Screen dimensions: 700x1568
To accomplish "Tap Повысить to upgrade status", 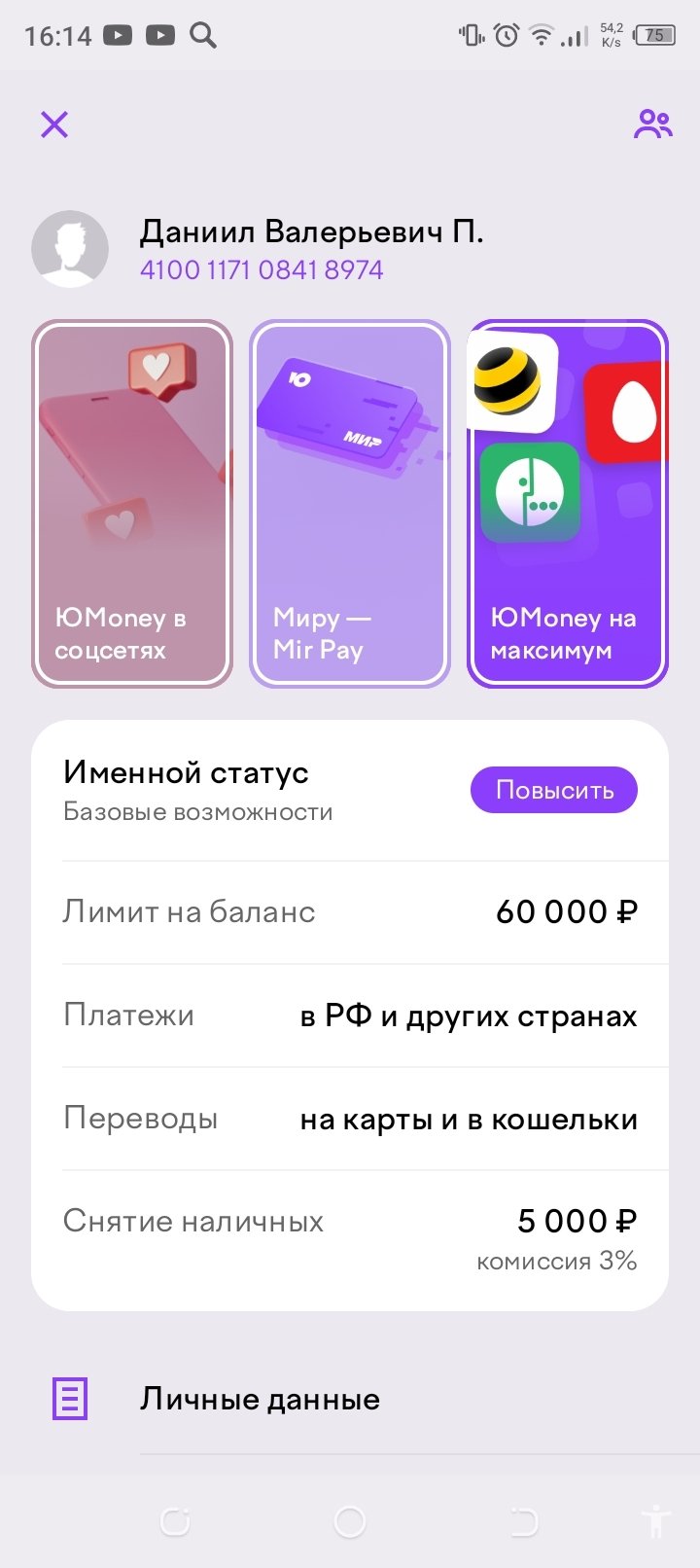I will point(554,790).
